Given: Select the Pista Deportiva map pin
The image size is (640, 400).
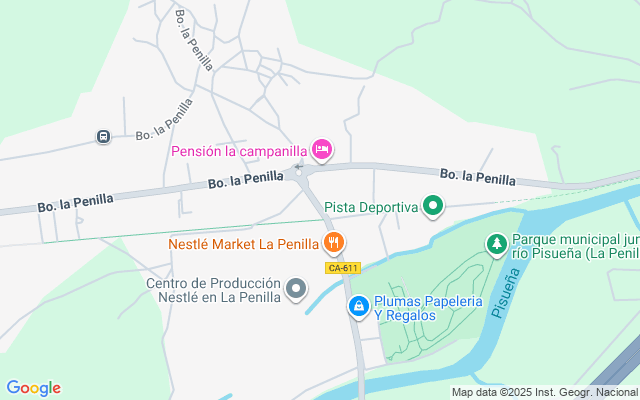Looking at the screenshot, I should pos(432,207).
